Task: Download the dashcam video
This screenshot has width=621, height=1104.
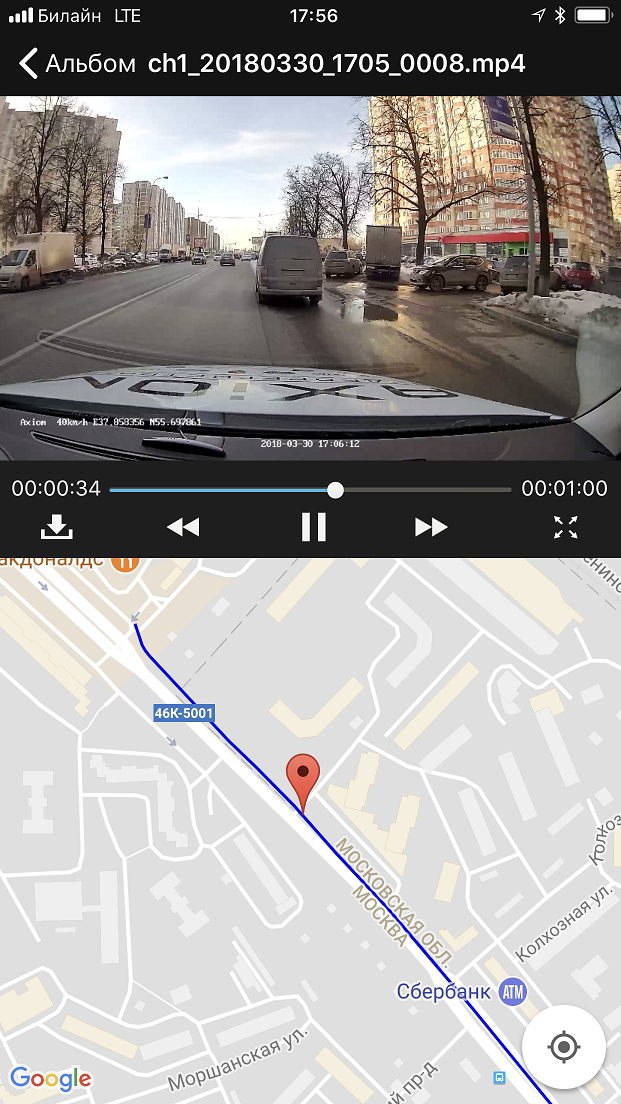Action: (56, 527)
